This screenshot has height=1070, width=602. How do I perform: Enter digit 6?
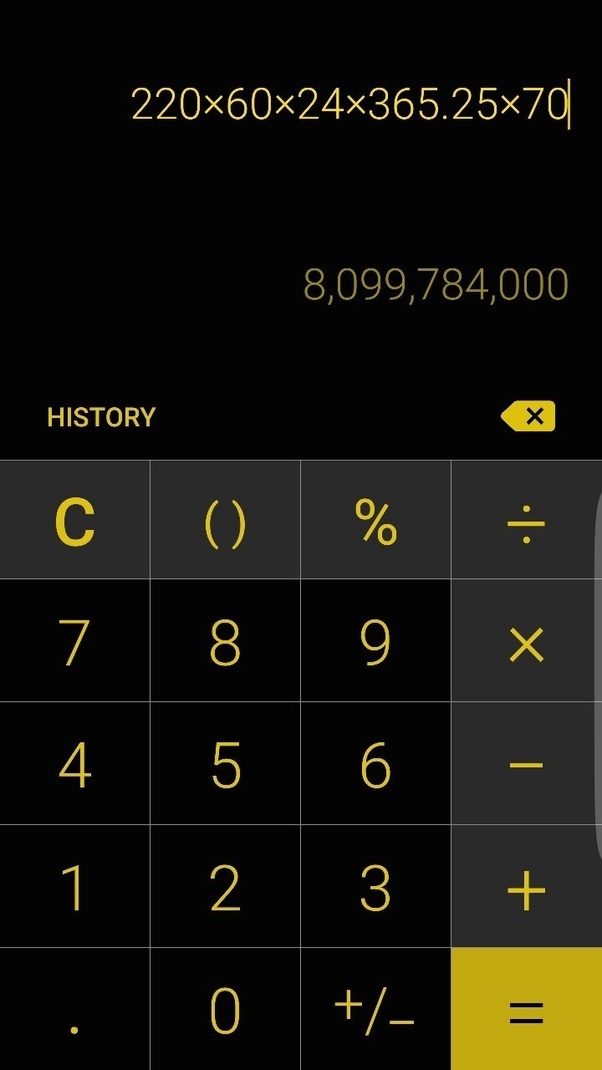pyautogui.click(x=375, y=765)
